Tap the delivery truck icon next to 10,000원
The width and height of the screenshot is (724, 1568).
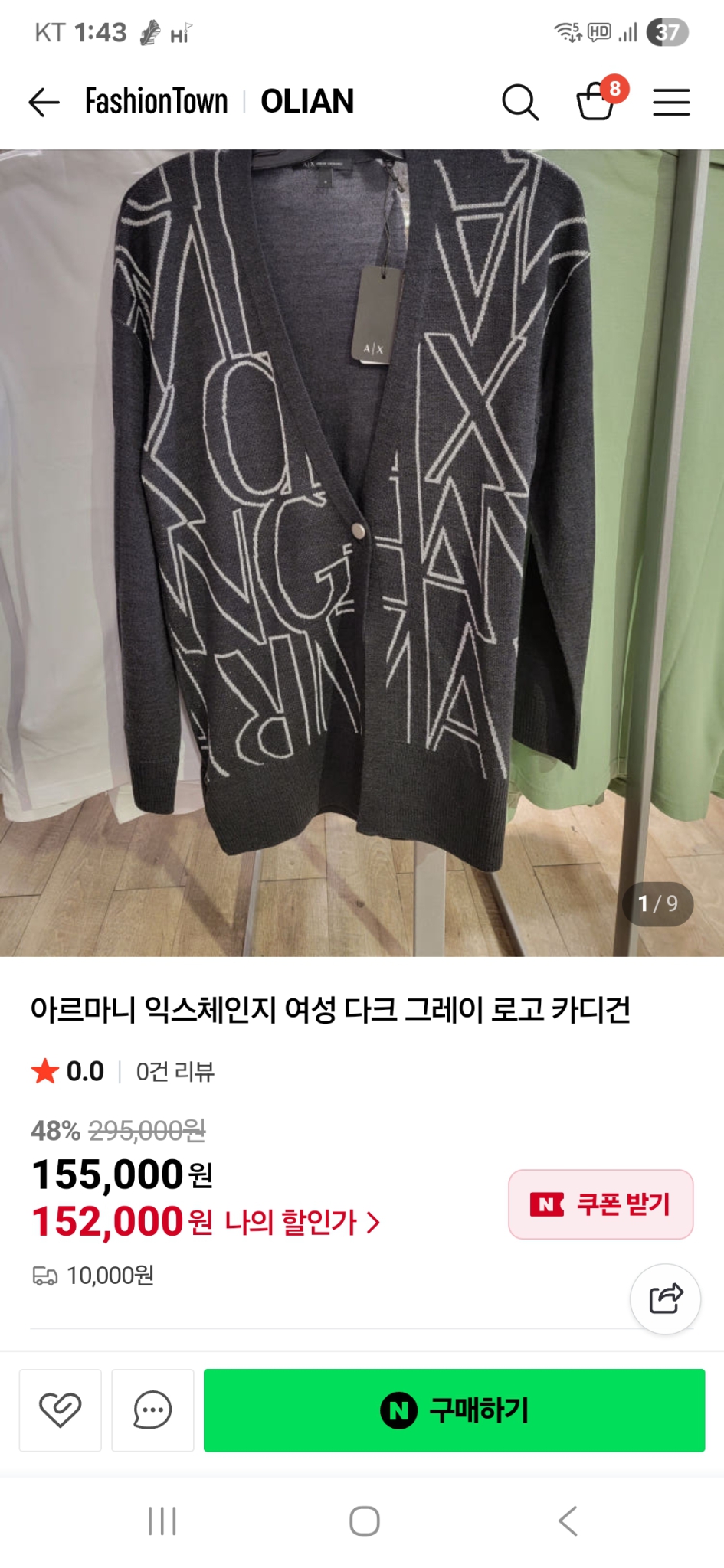pos(48,1276)
